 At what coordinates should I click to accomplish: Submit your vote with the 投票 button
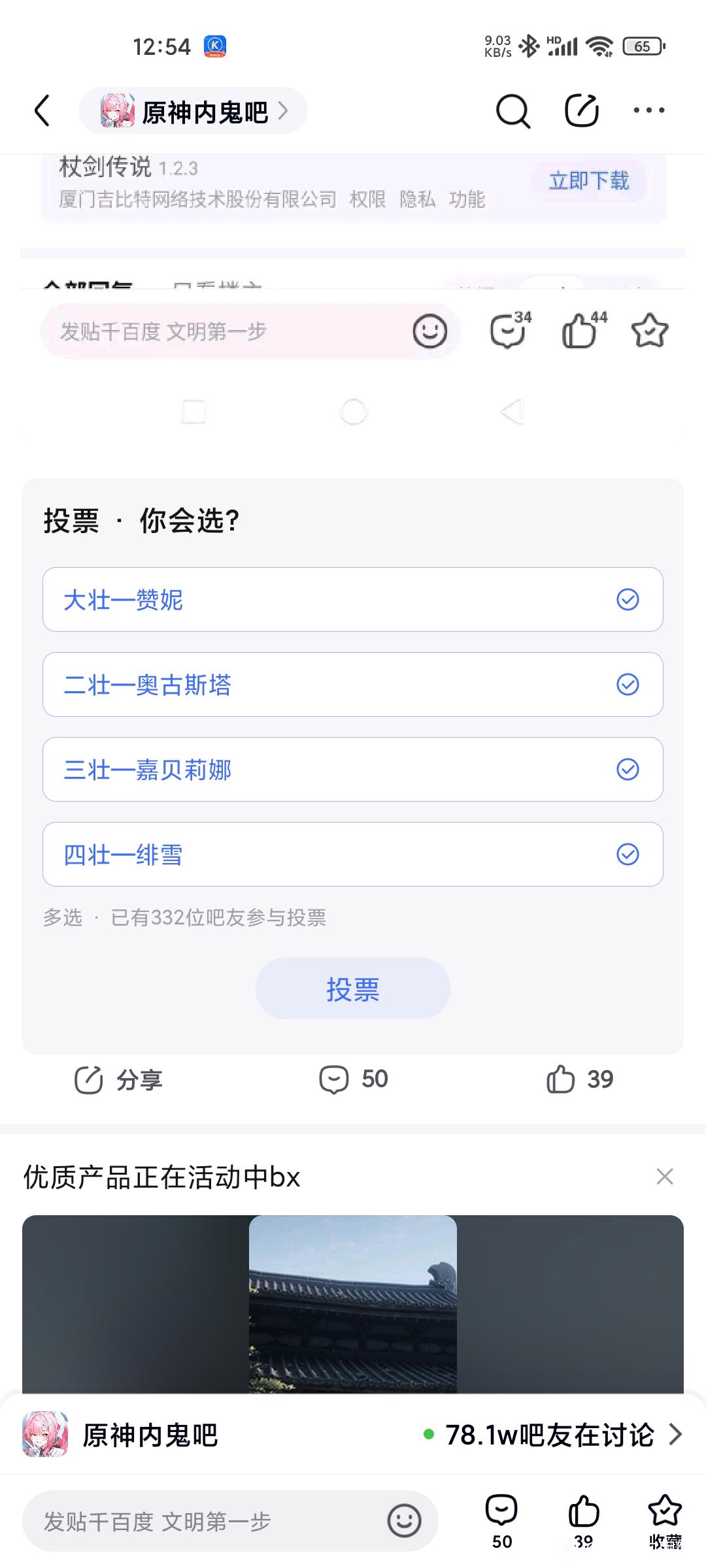tap(353, 988)
